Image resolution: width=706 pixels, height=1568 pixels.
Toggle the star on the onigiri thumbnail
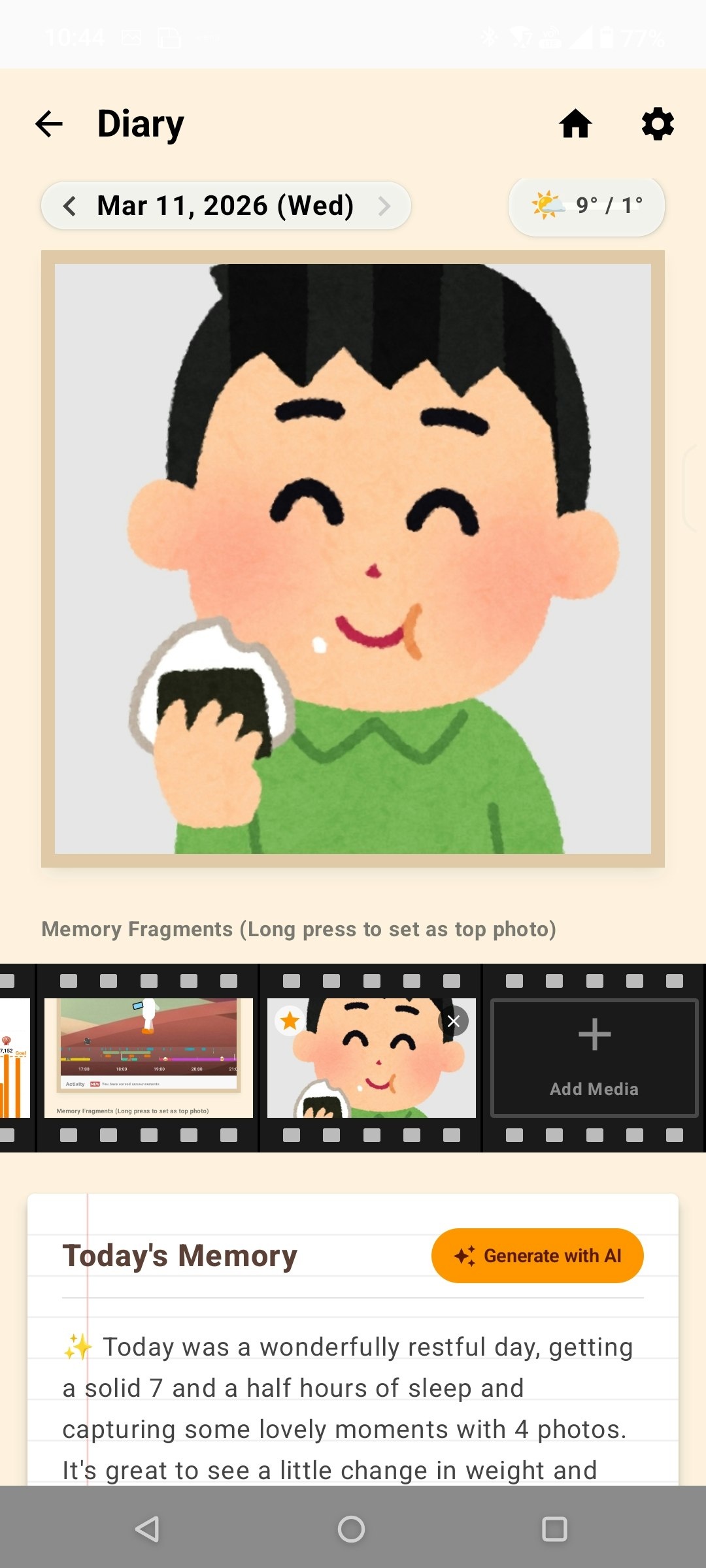coord(289,1021)
